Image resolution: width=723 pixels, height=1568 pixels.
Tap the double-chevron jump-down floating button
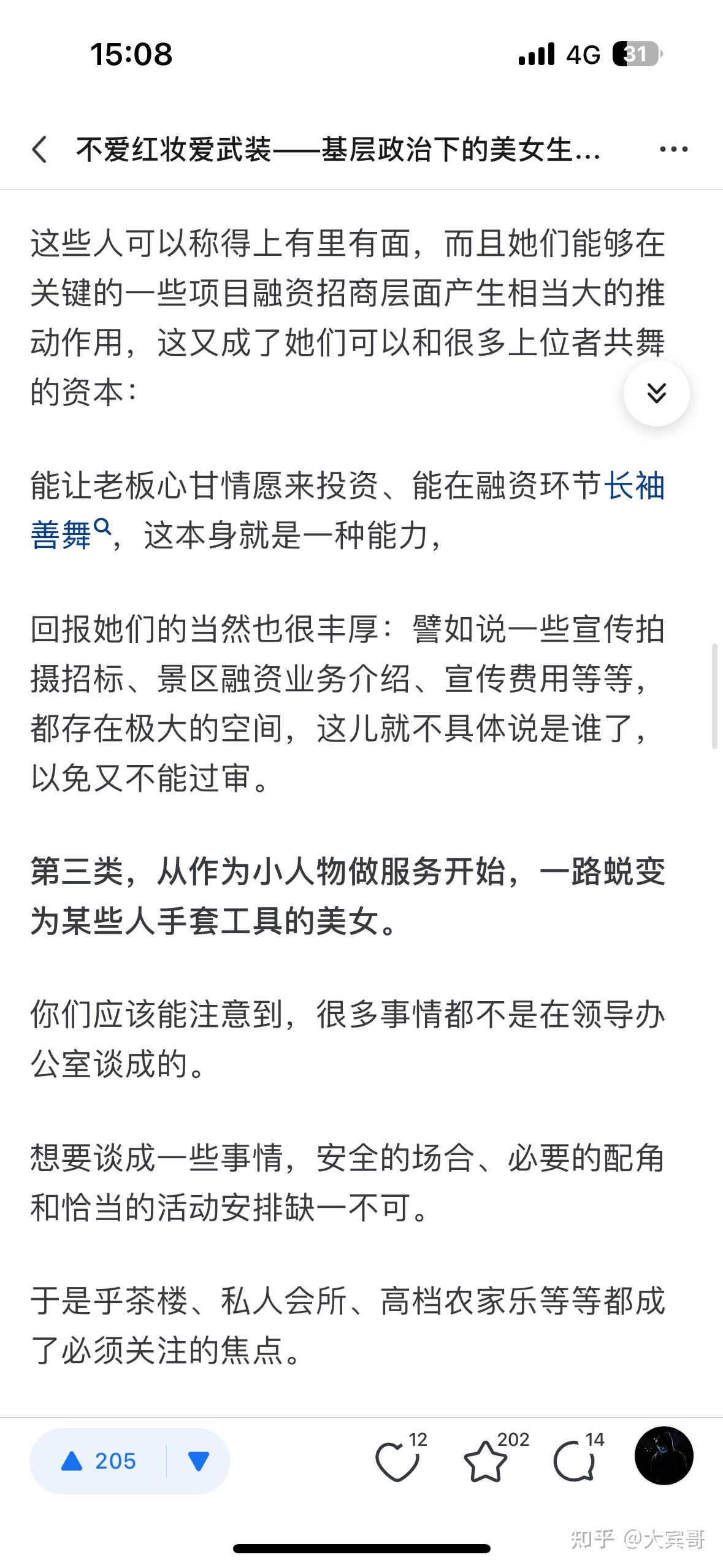click(x=656, y=393)
